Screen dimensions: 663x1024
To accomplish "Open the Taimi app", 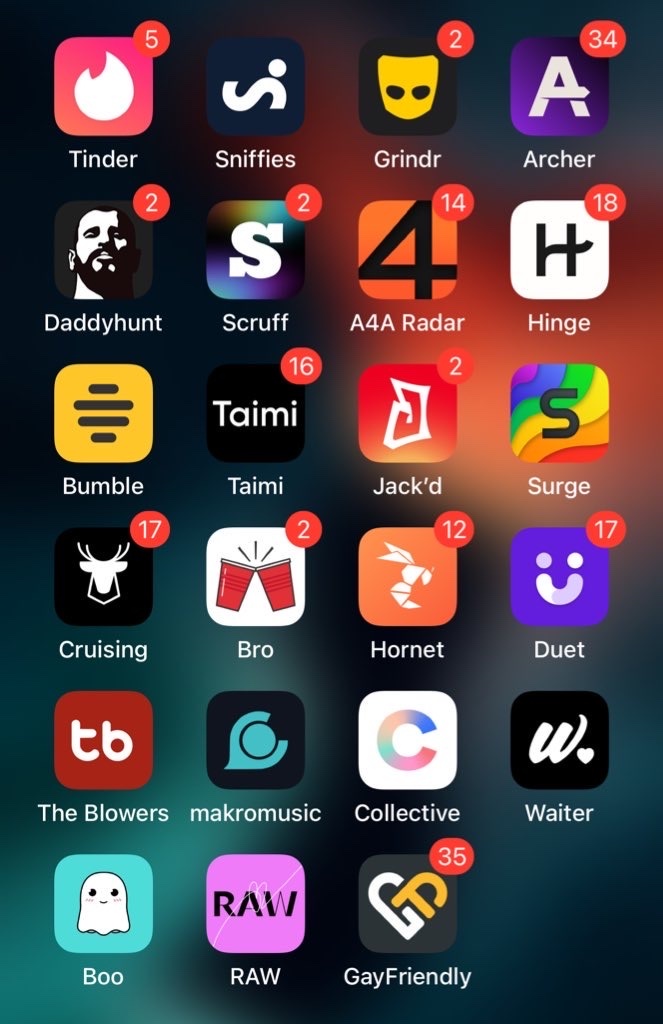I will (x=255, y=413).
